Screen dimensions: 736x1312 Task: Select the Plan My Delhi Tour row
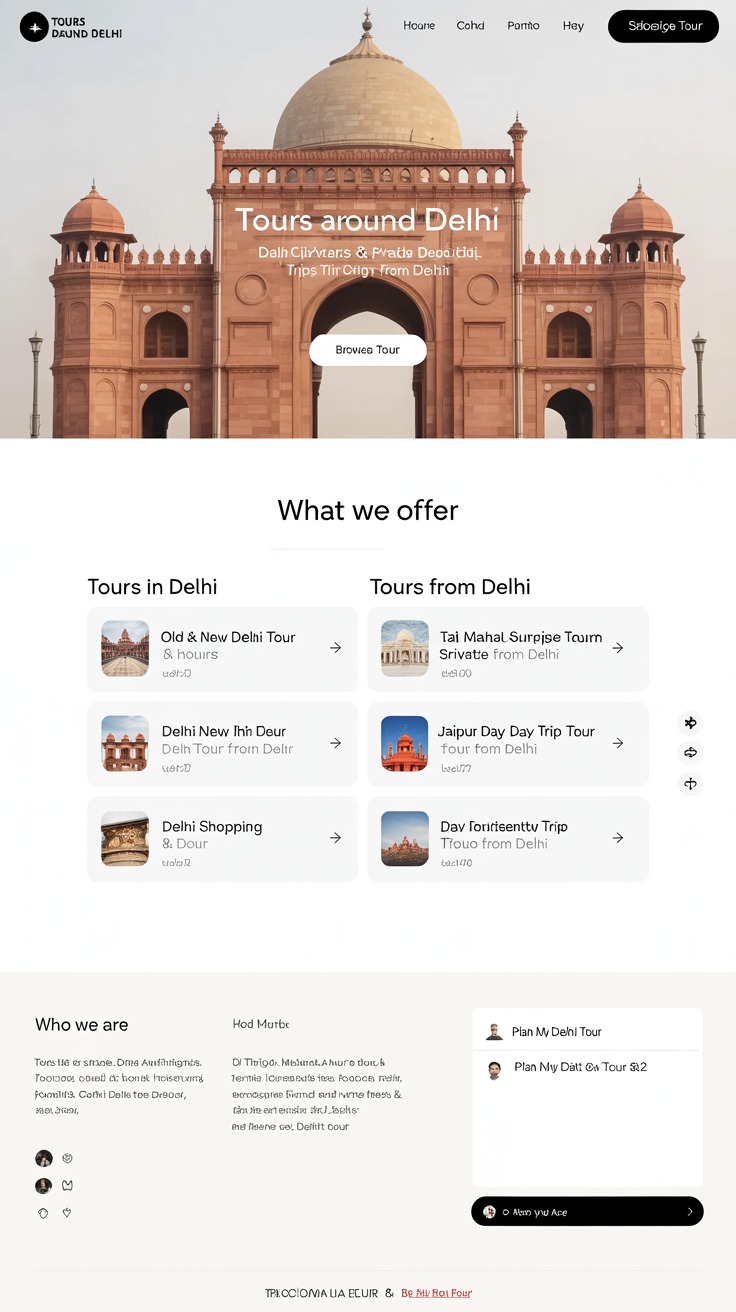tap(586, 1032)
